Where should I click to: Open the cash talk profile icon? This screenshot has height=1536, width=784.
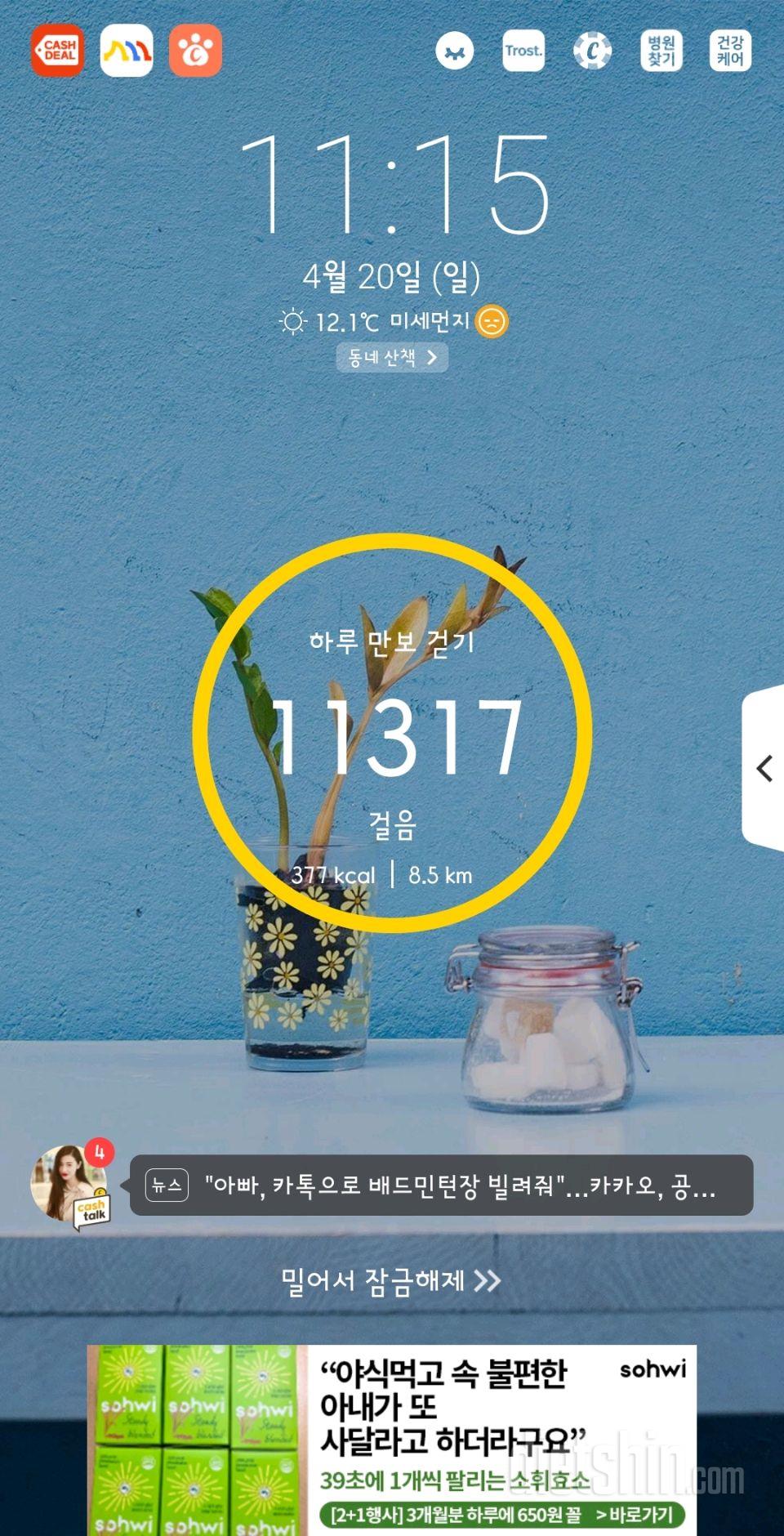tap(70, 1185)
